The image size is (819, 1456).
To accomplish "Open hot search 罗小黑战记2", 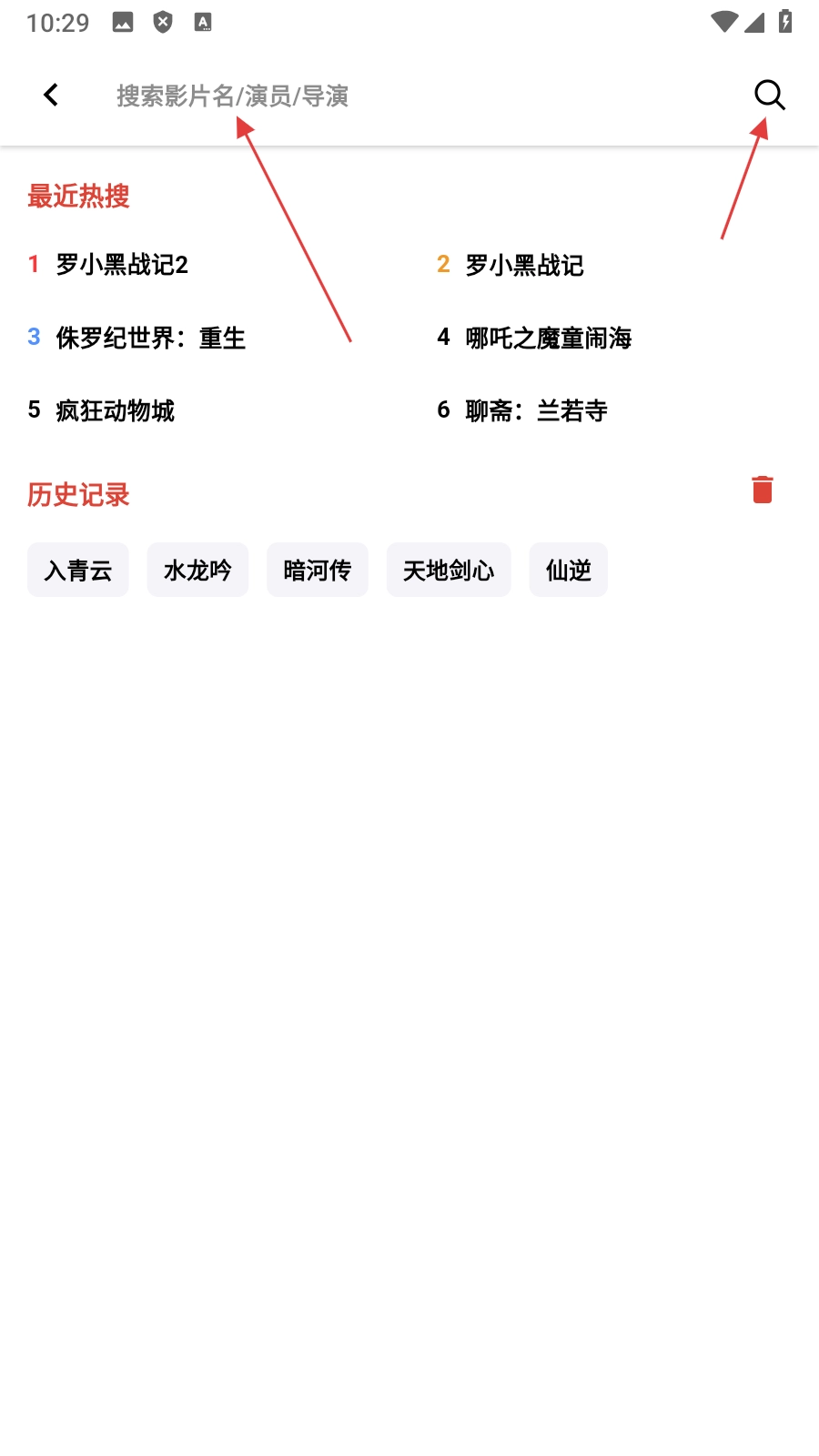I will point(122,265).
